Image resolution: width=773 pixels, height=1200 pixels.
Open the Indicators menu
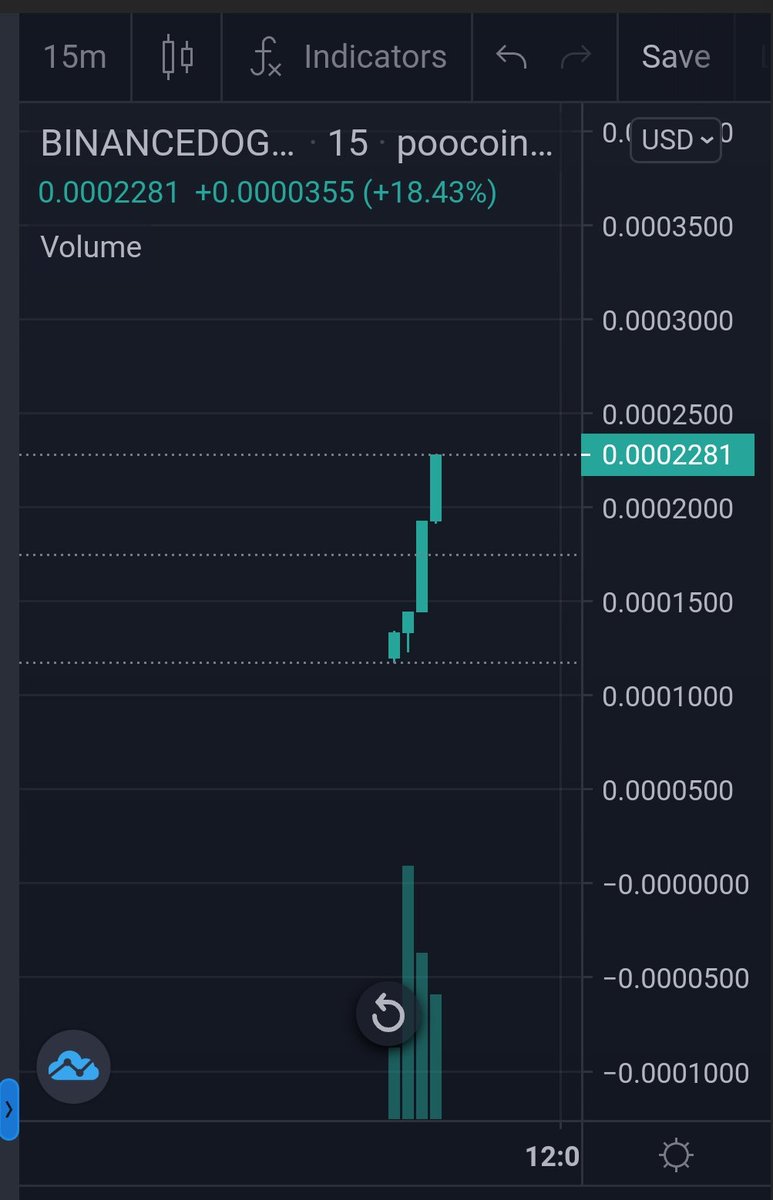click(x=348, y=57)
